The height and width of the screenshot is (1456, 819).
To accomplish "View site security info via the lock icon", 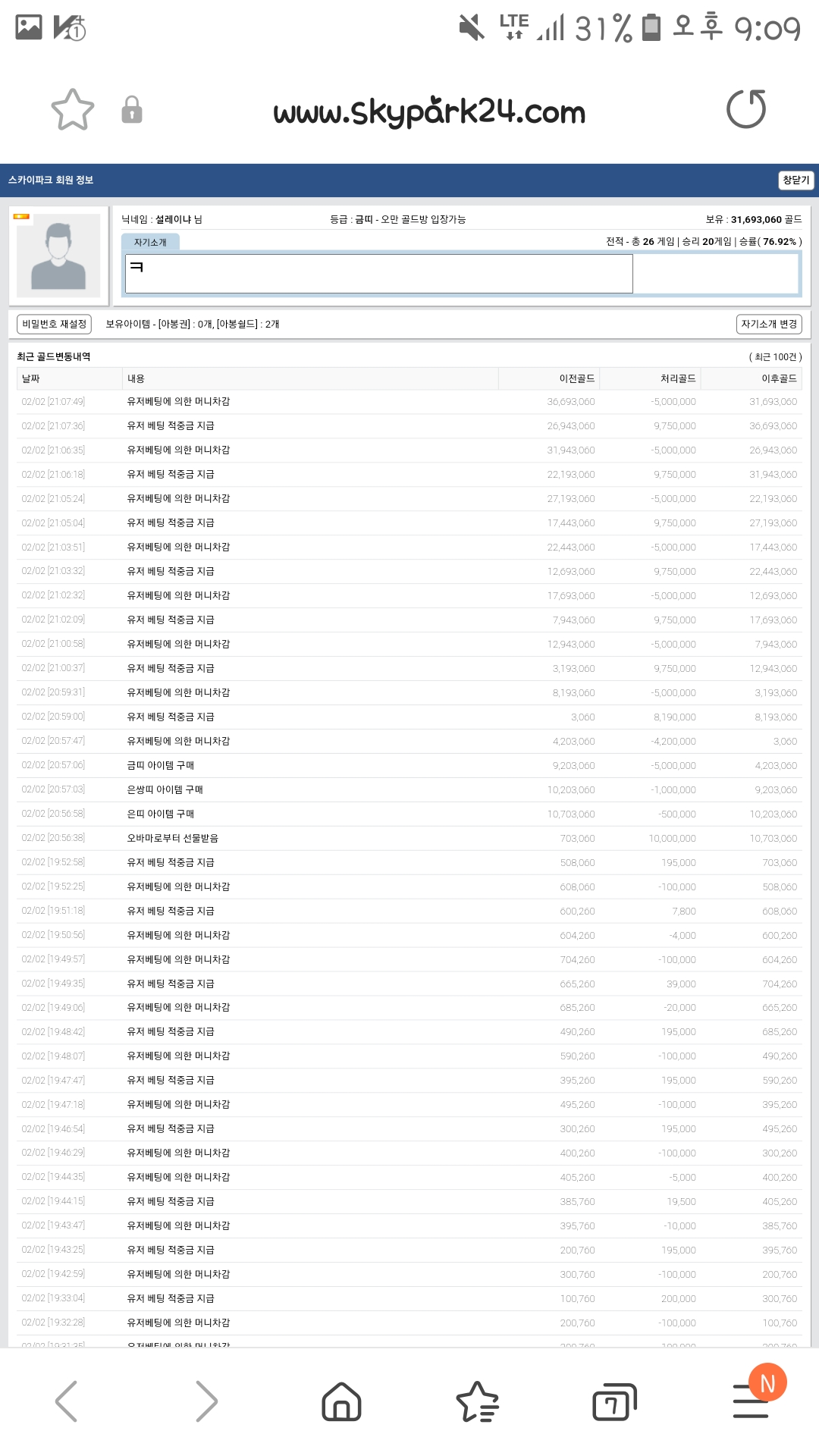I will pyautogui.click(x=132, y=110).
